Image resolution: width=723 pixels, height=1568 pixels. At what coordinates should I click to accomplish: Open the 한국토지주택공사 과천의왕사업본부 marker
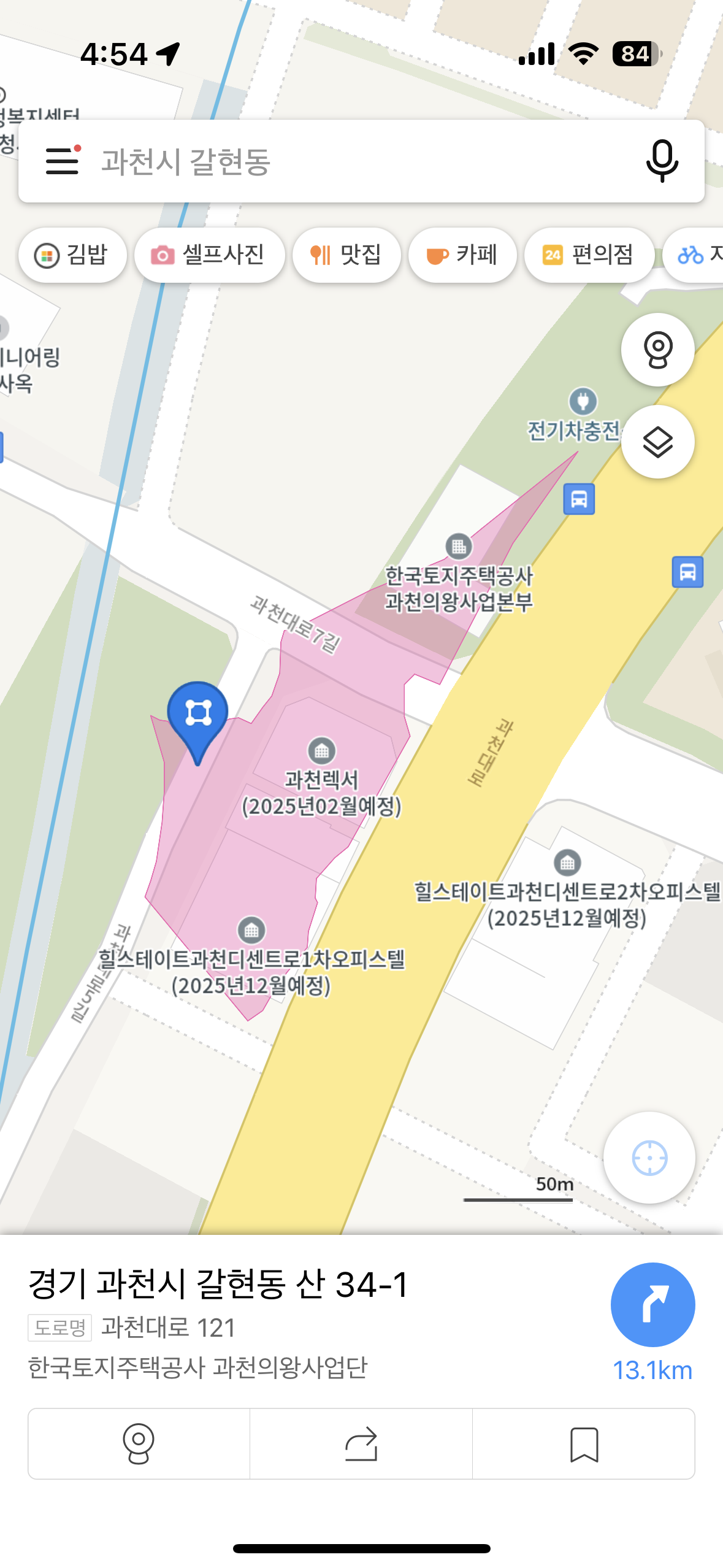(x=459, y=546)
